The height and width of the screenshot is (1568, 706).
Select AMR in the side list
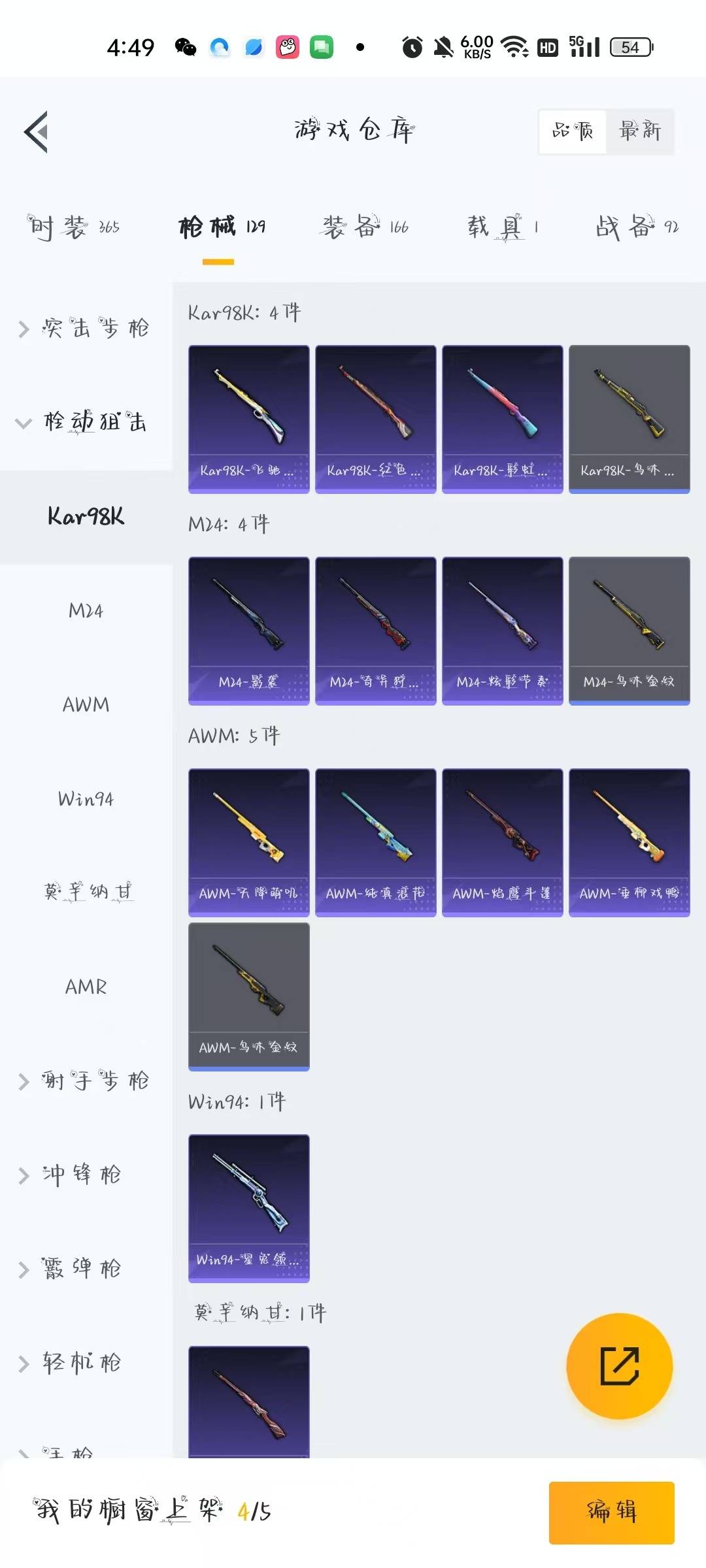[86, 987]
